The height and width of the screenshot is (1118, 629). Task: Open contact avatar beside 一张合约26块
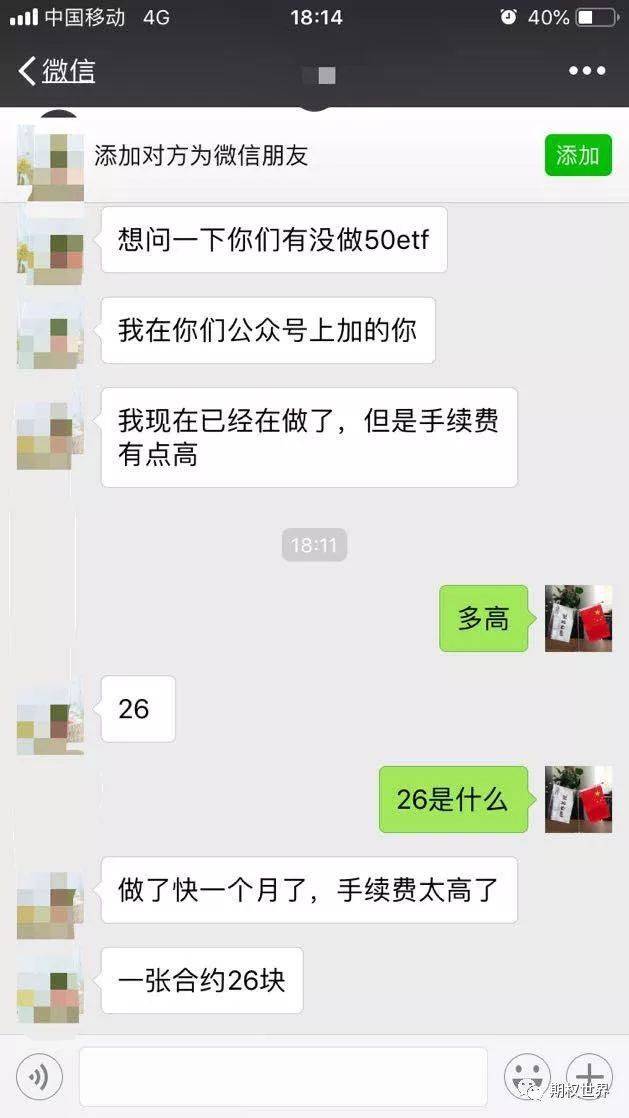click(50, 981)
